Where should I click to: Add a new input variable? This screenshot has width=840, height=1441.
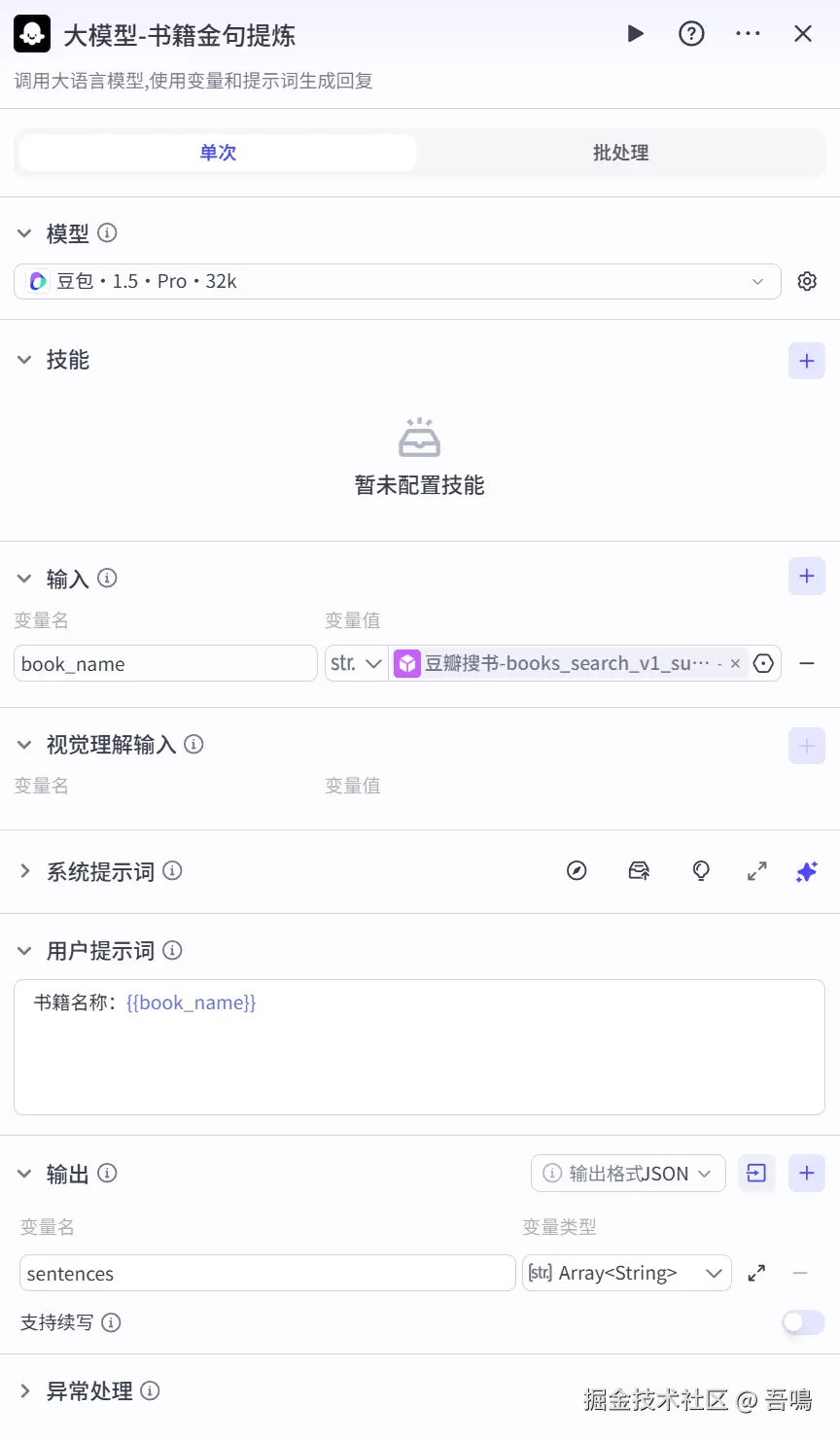(806, 576)
